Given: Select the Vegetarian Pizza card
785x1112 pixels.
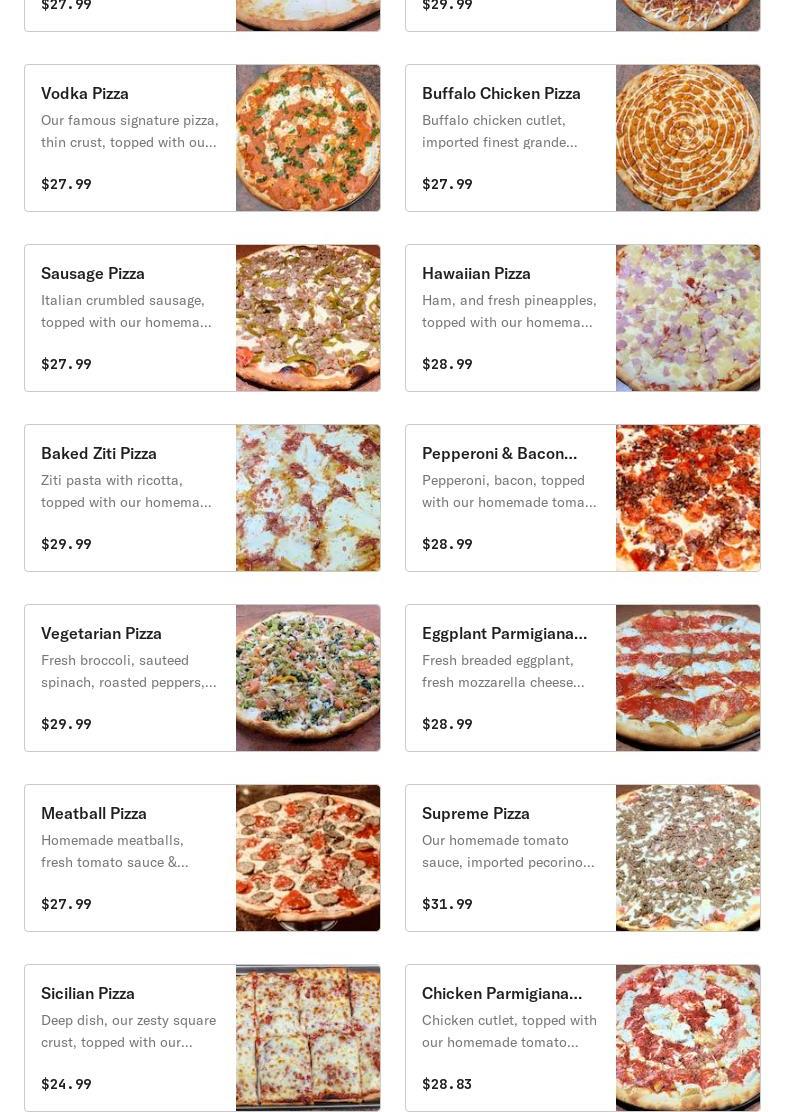Looking at the screenshot, I should [202, 678].
